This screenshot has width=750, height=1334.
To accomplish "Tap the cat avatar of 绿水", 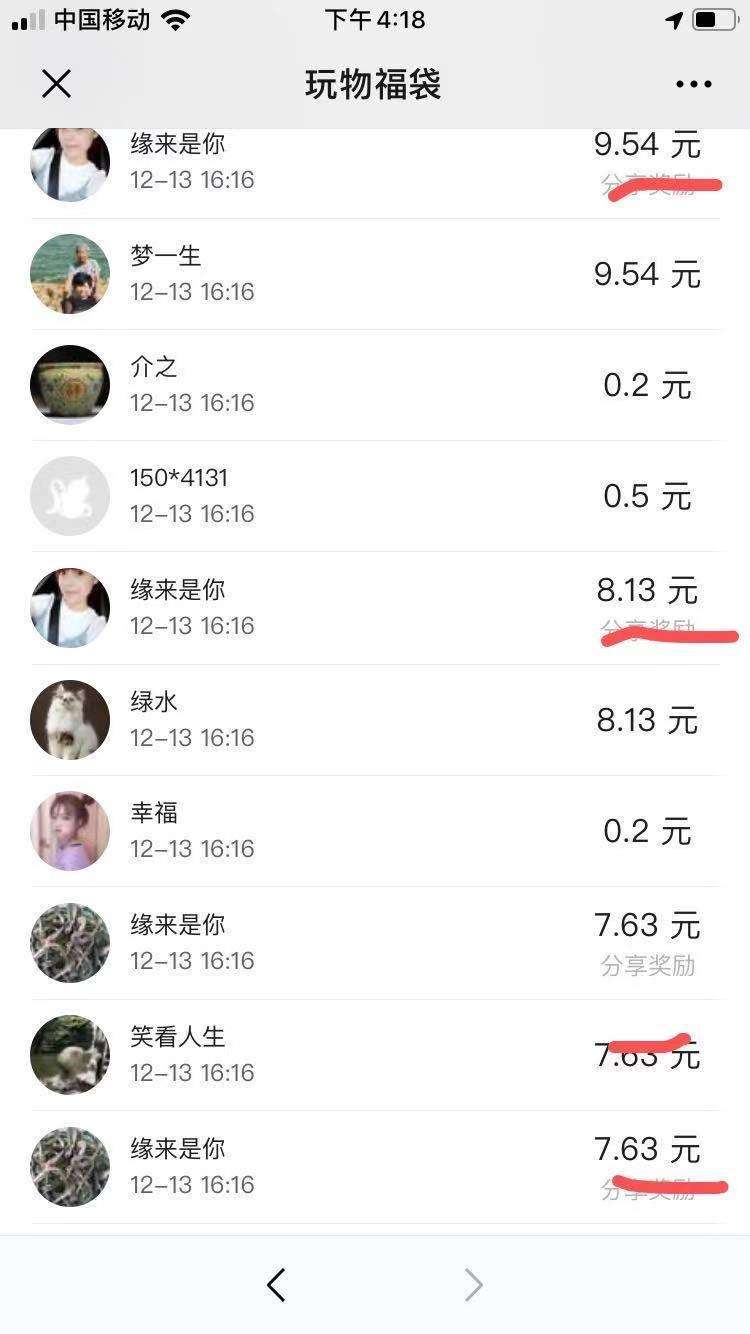I will [x=70, y=719].
